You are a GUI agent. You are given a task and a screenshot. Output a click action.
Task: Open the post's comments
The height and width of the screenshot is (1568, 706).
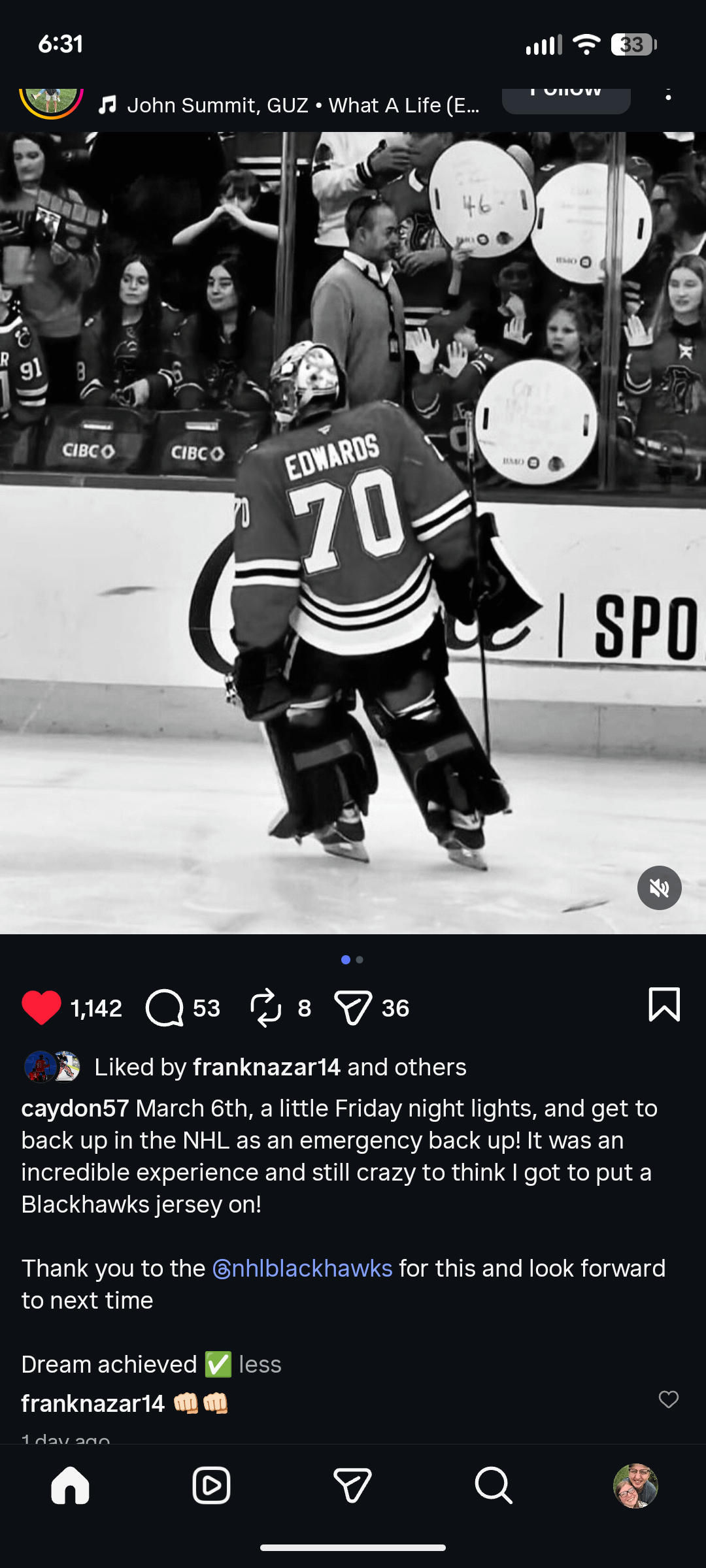pyautogui.click(x=164, y=1007)
